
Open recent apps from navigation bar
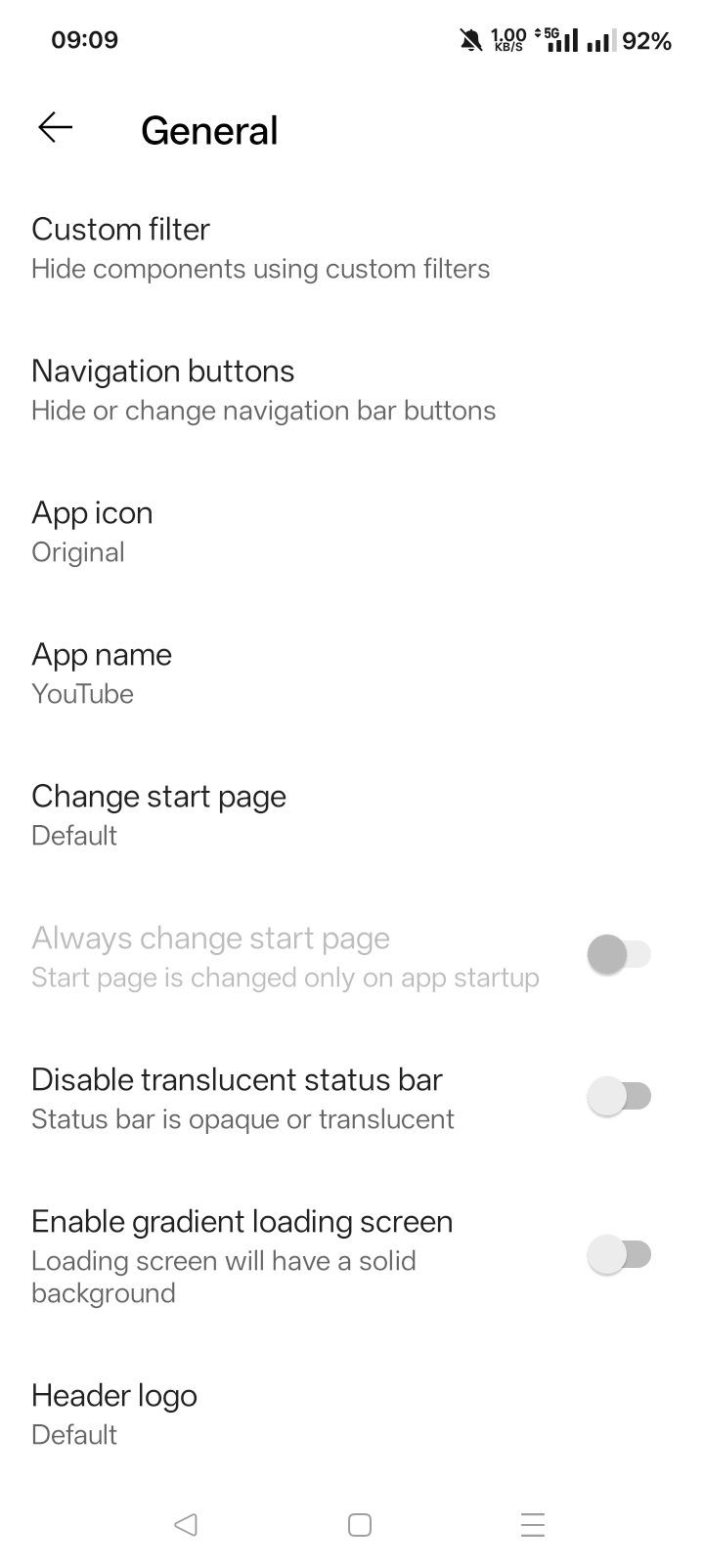pos(533,1525)
